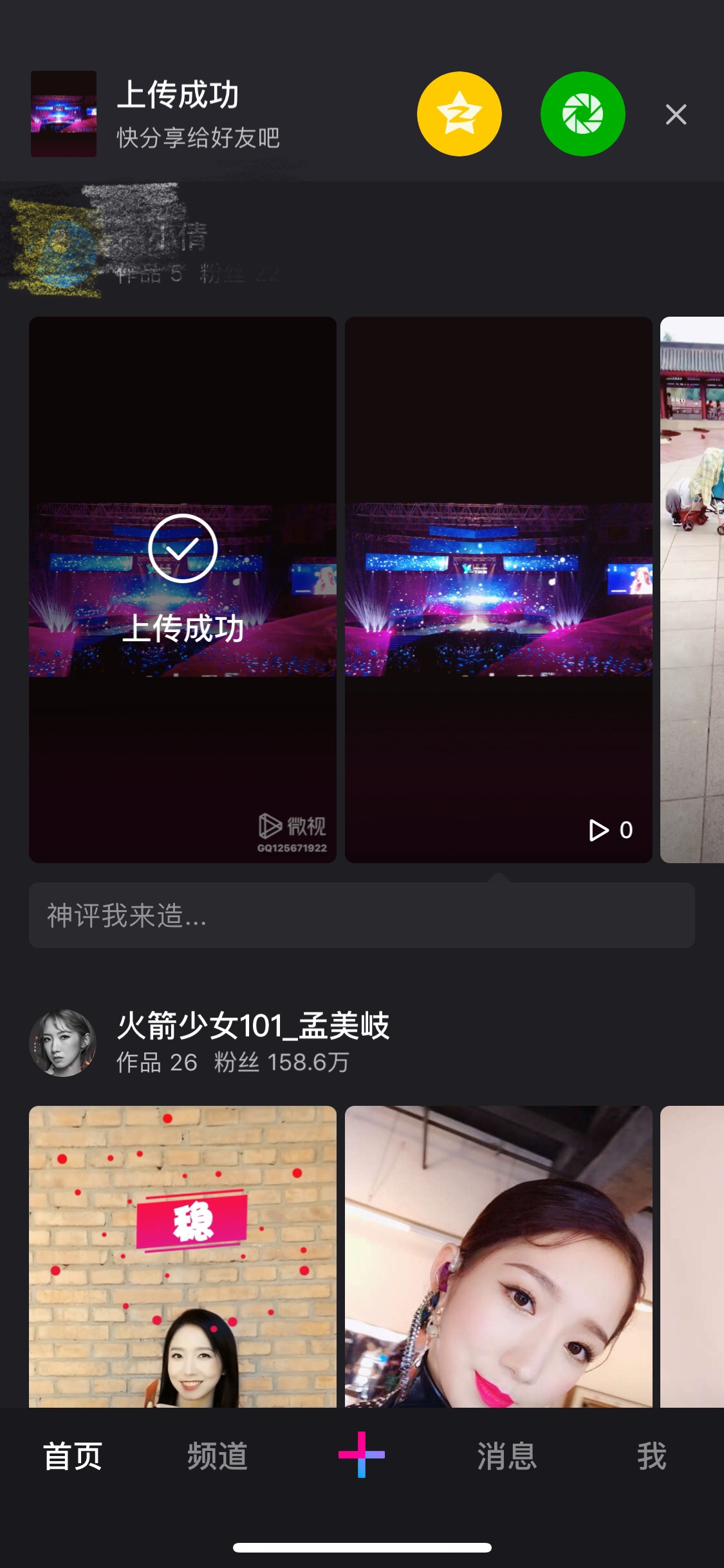Play the concert video with 0 plays
This screenshot has height=1568, width=724.
coord(498,589)
